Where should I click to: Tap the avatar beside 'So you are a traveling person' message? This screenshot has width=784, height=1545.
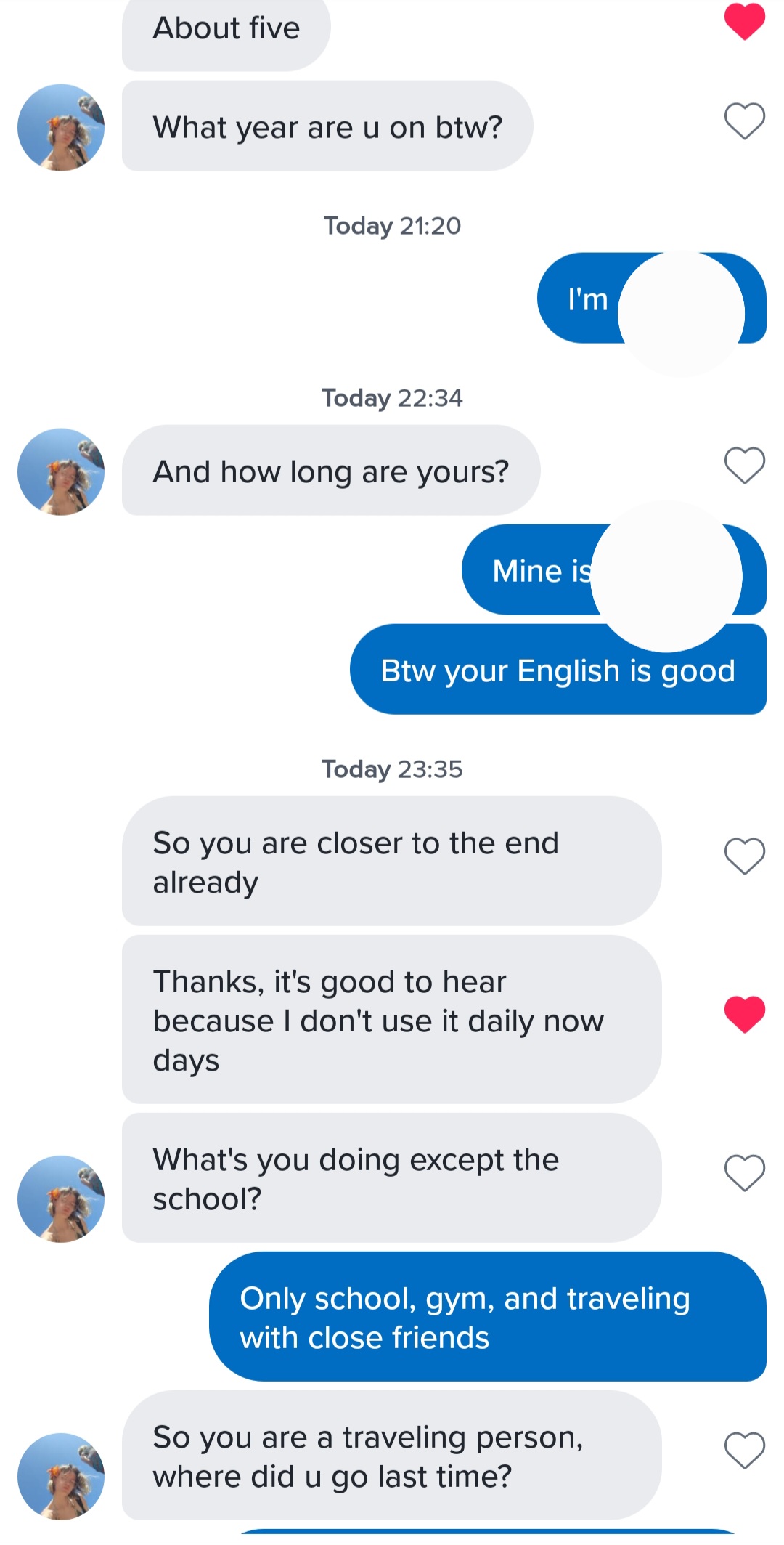point(61,1477)
